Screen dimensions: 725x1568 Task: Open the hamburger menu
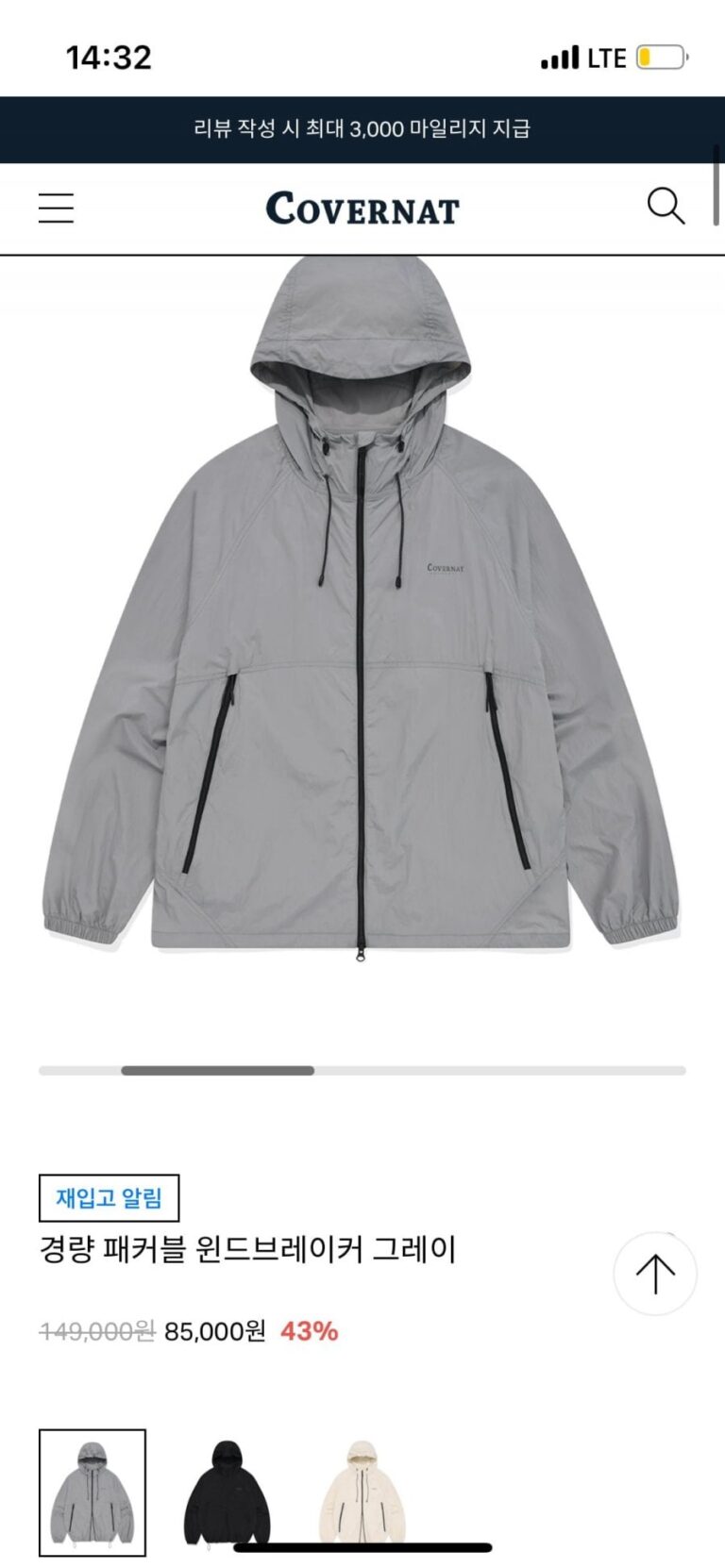click(x=56, y=208)
